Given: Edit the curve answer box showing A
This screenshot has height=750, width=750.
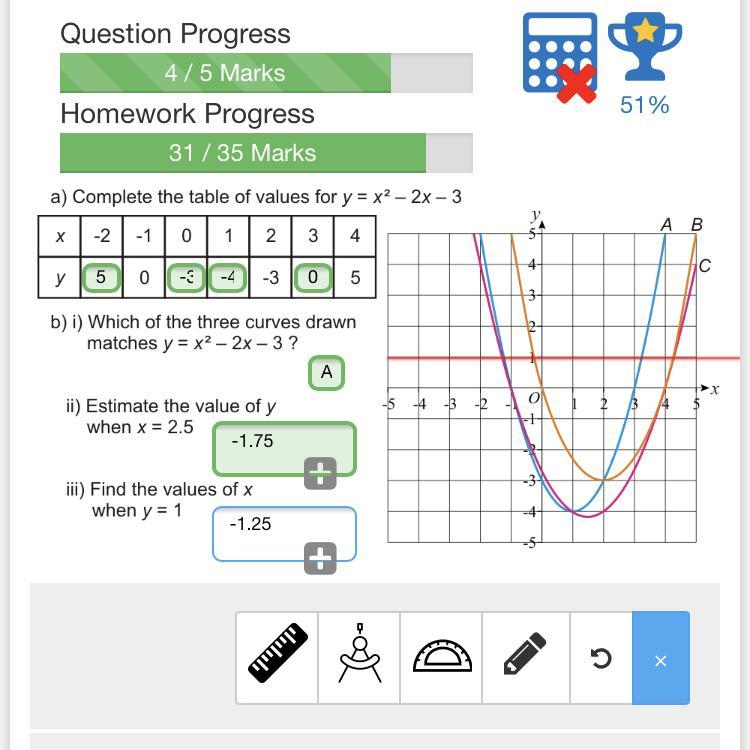Looking at the screenshot, I should (x=326, y=373).
